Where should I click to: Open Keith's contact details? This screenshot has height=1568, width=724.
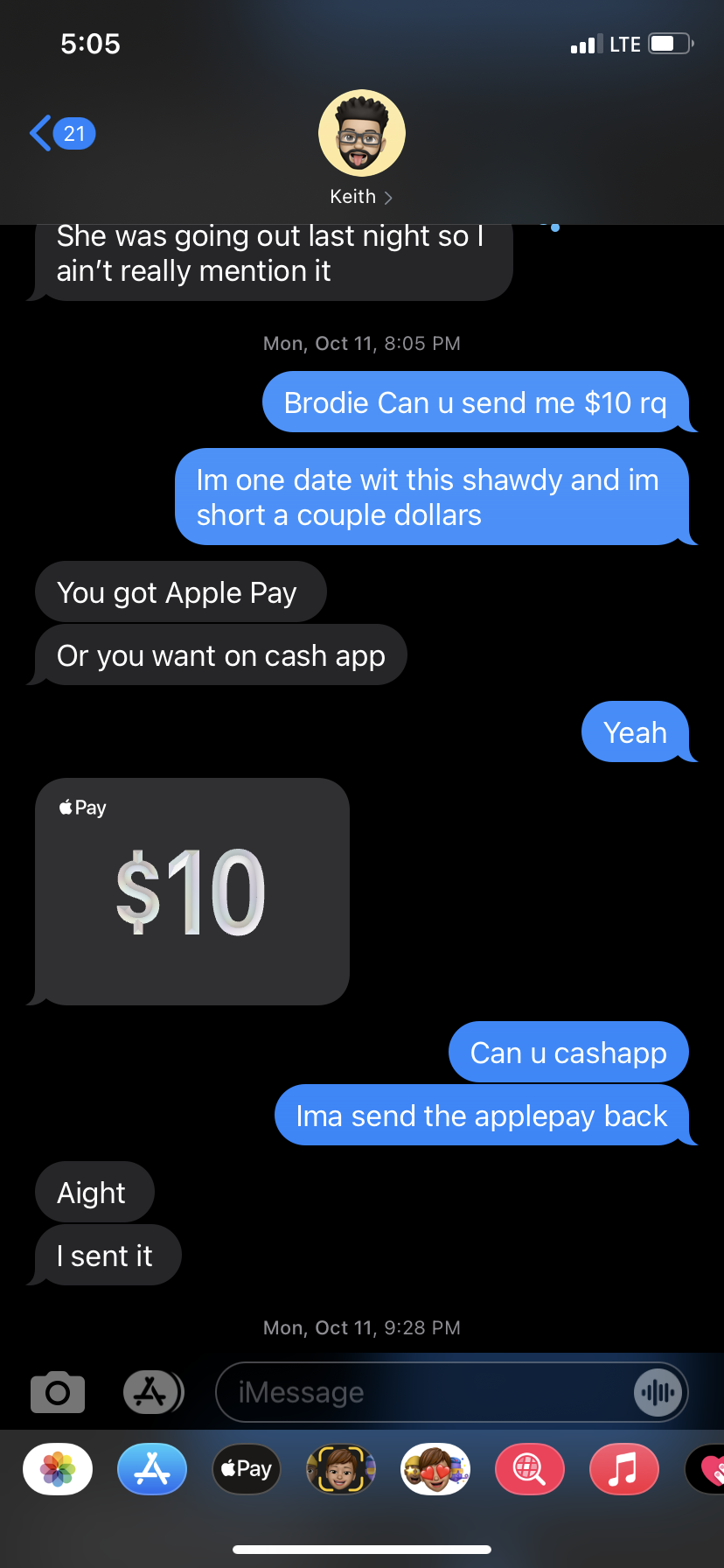coord(361,149)
